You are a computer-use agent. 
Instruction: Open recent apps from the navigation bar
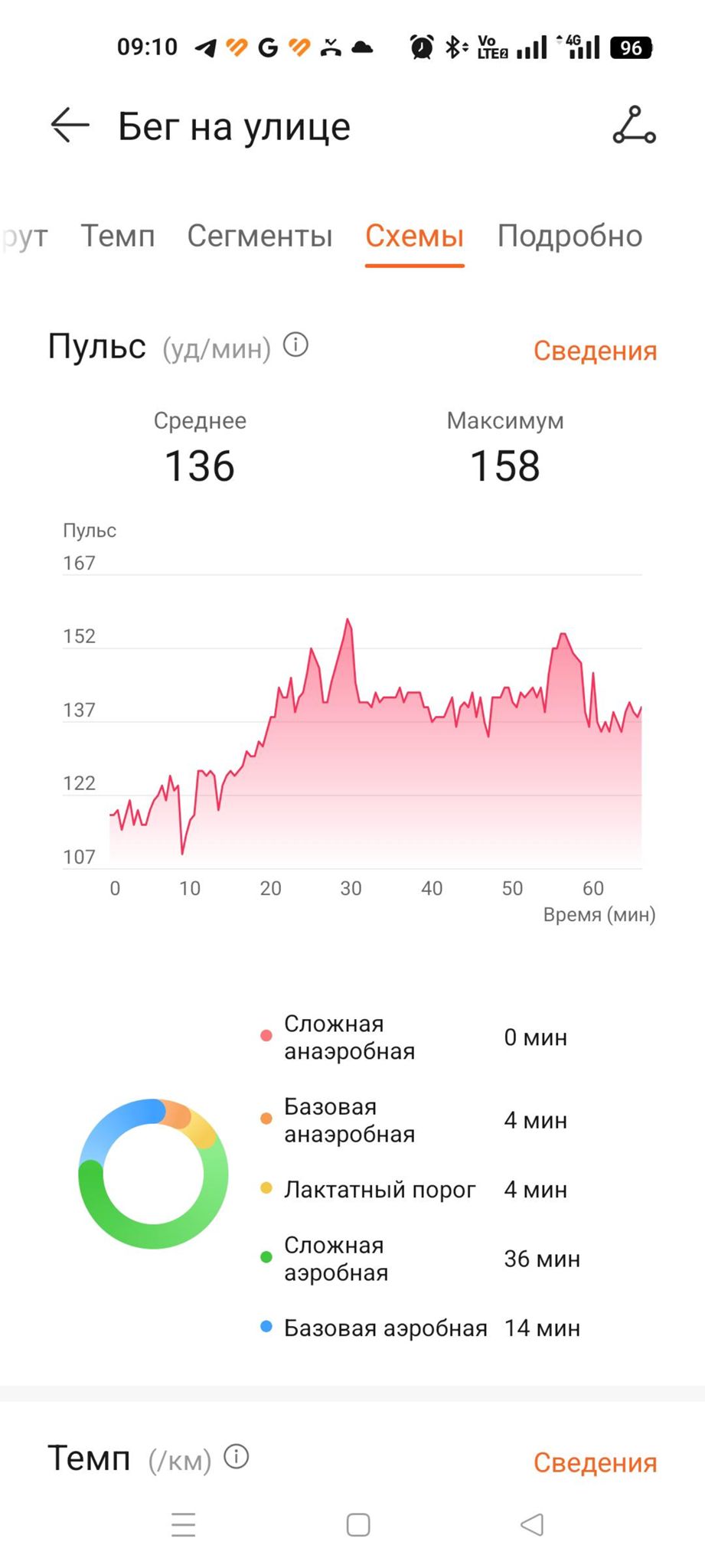(x=184, y=1524)
